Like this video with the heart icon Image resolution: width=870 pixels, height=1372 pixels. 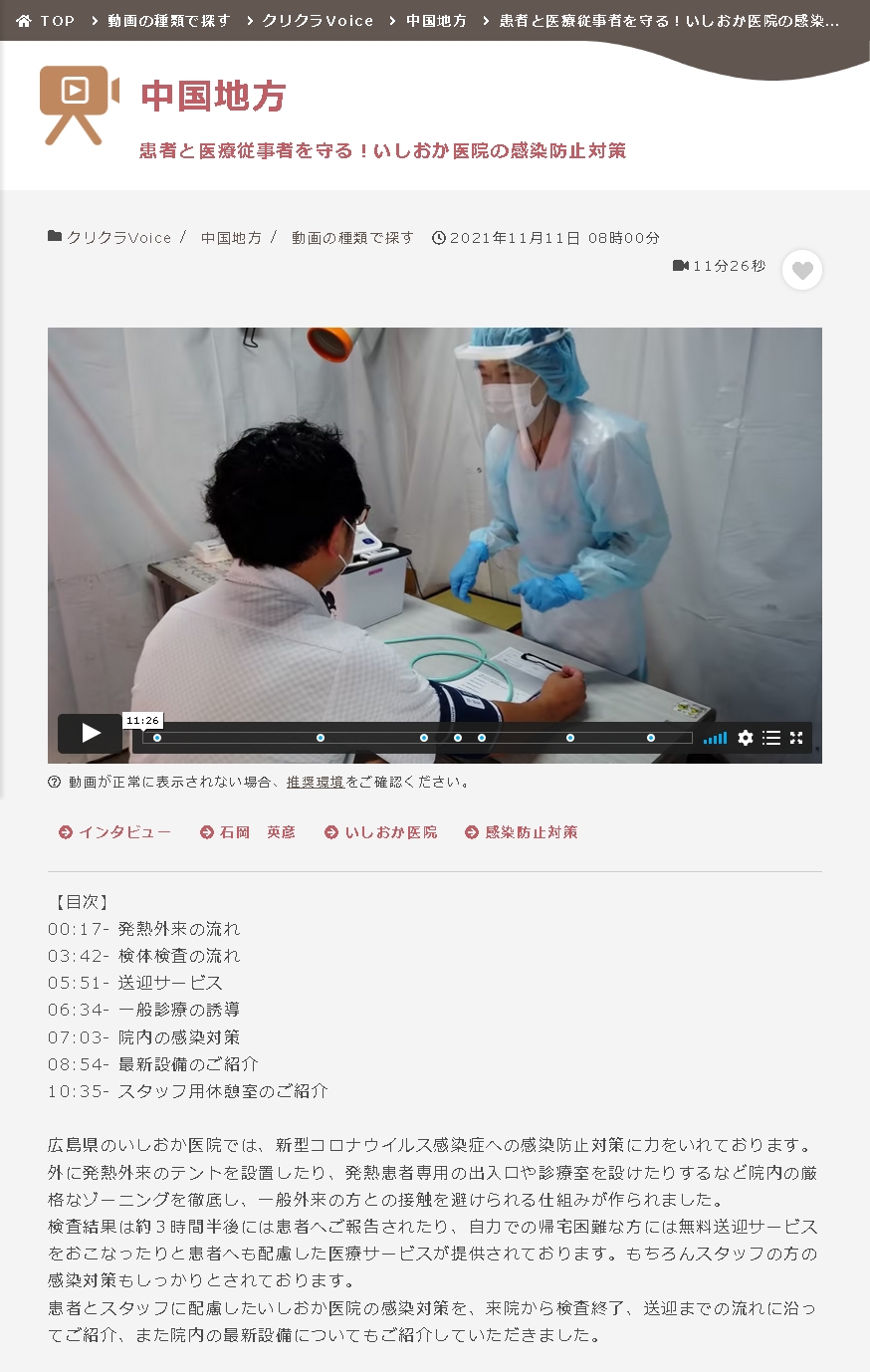click(802, 270)
